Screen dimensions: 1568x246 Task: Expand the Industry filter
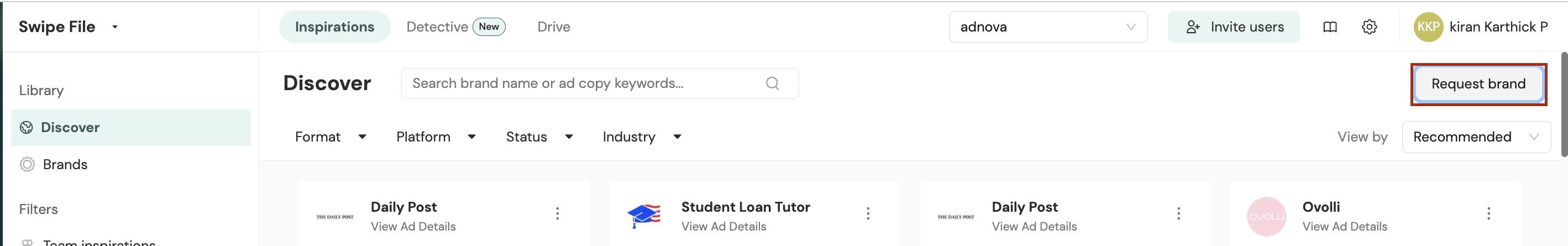tap(642, 137)
